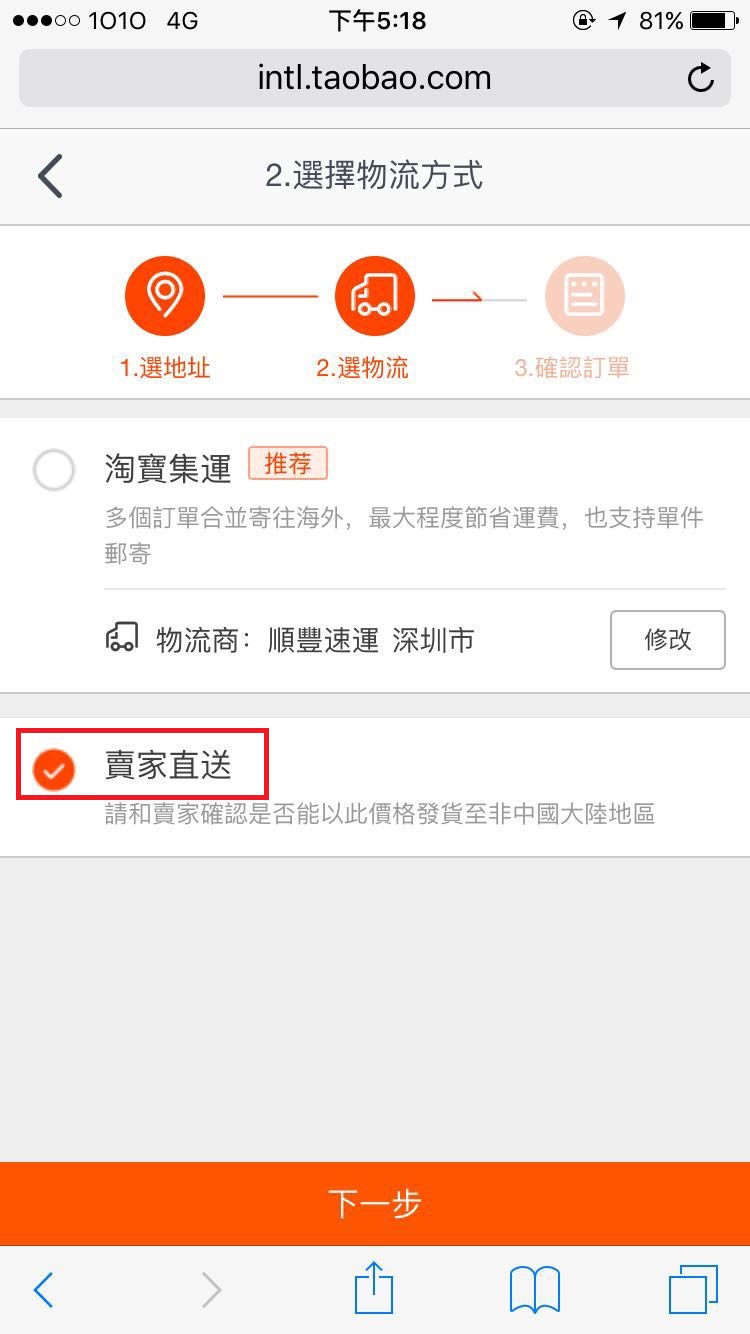Image resolution: width=750 pixels, height=1334 pixels.
Task: Reload the page in Safari
Action: 701,78
